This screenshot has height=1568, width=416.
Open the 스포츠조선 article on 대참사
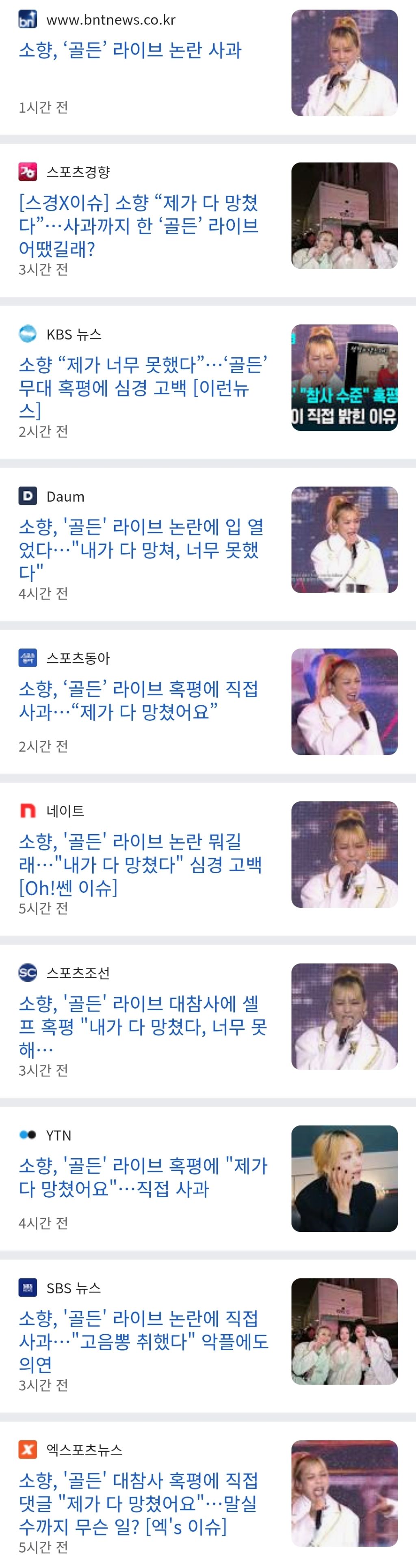[x=143, y=1026]
